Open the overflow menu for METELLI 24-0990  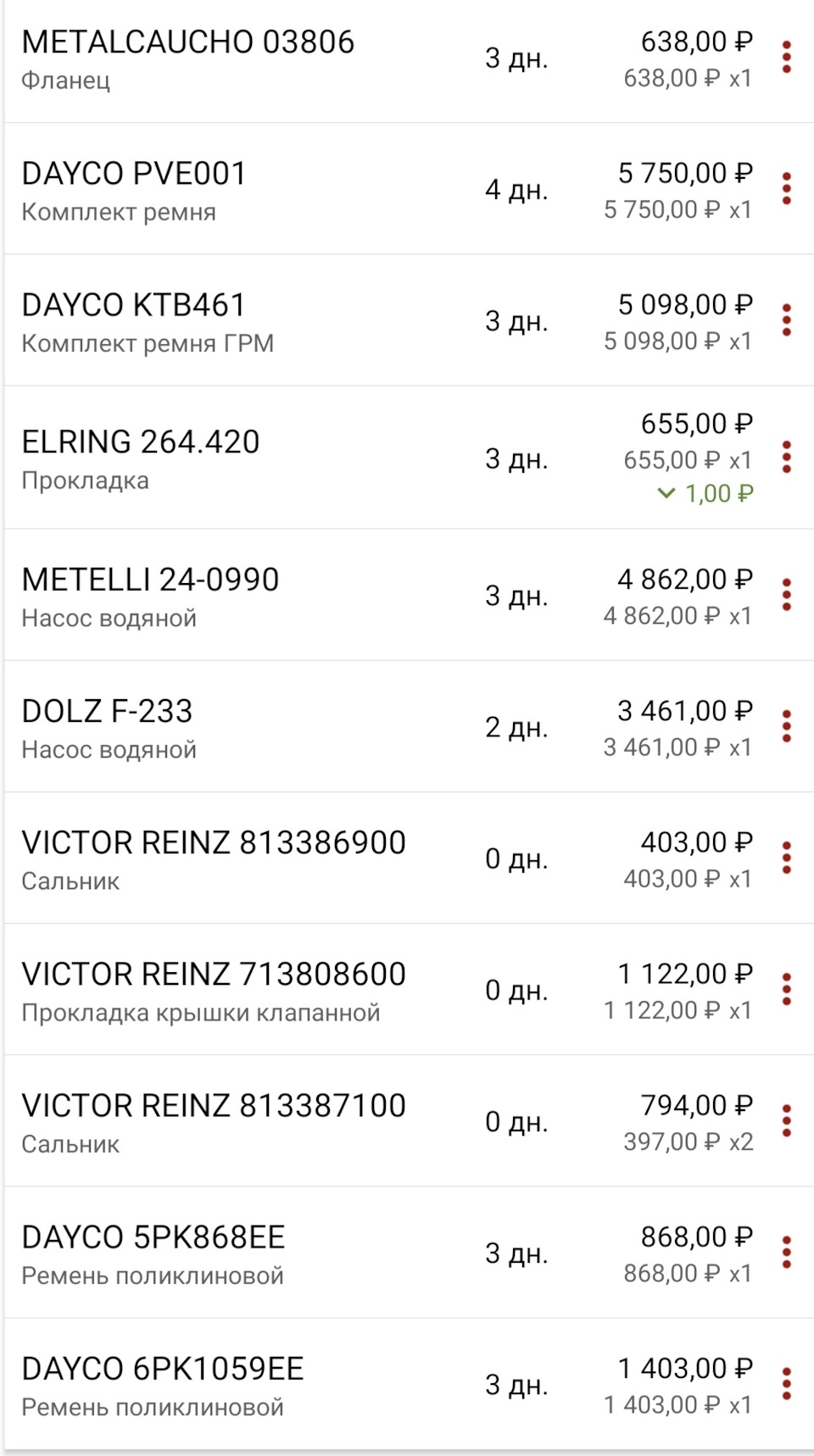click(787, 596)
